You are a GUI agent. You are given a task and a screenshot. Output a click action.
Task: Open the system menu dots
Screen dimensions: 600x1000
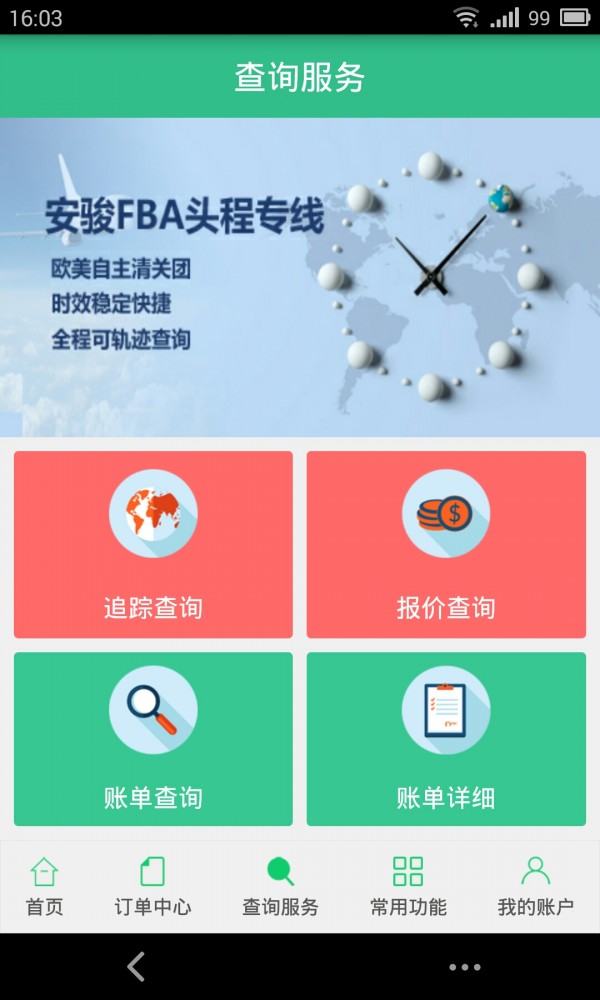[465, 967]
